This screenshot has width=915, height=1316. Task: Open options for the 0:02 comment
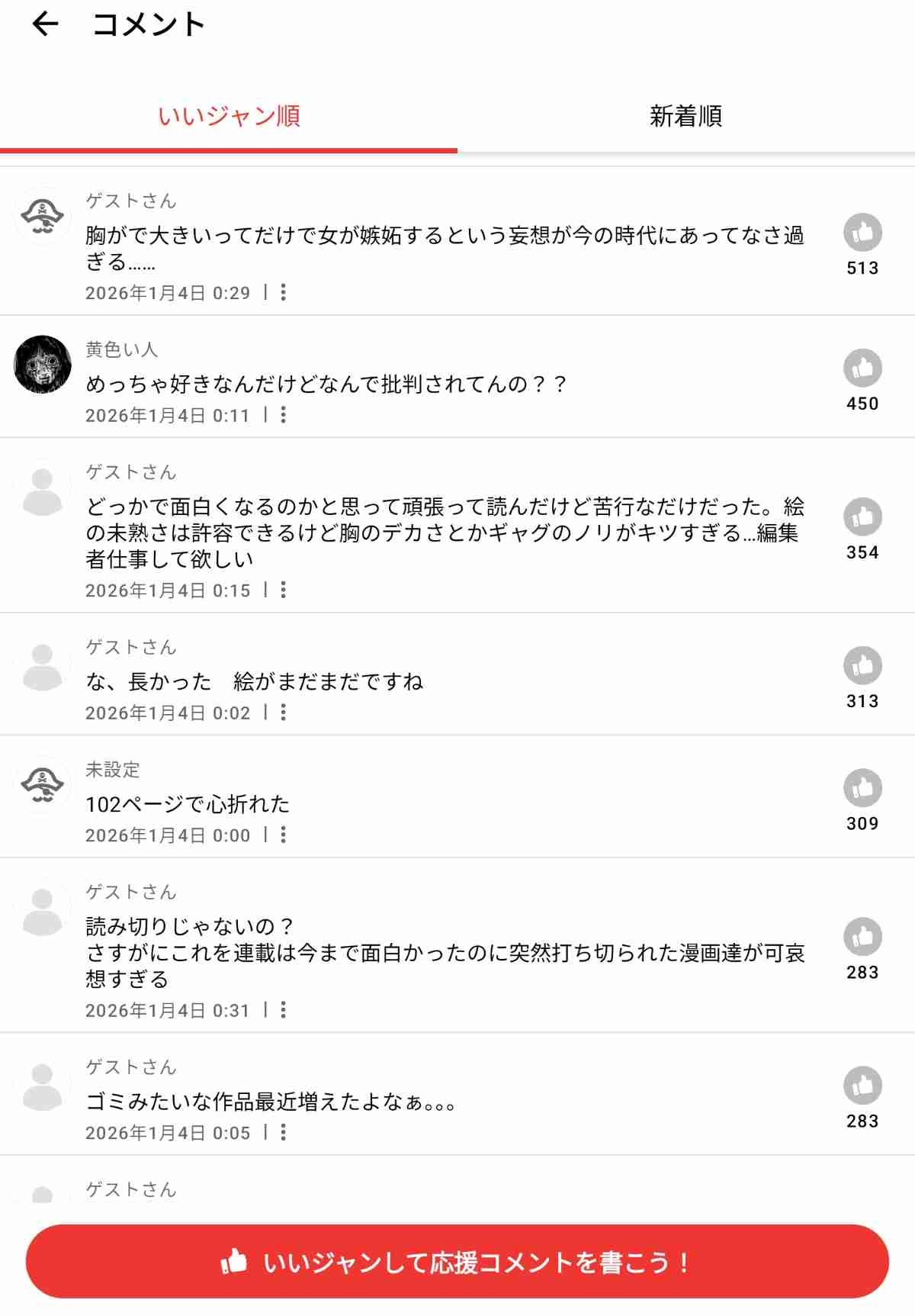coord(284,713)
